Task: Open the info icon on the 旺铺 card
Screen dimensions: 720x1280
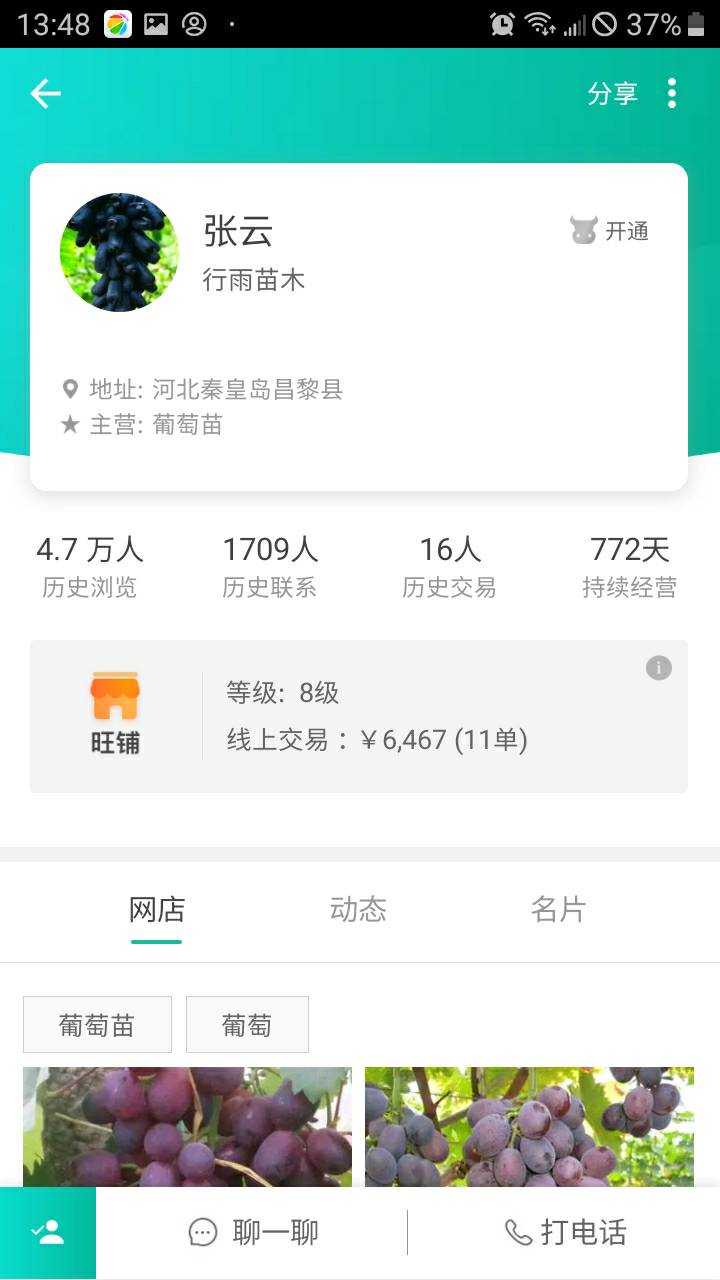Action: (658, 668)
